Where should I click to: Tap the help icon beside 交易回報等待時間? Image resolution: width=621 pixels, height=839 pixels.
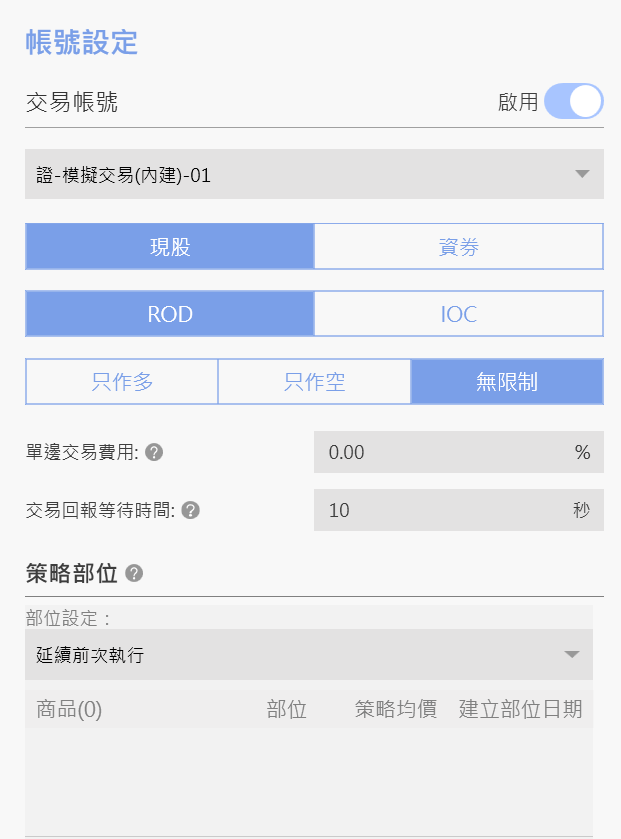[191, 510]
